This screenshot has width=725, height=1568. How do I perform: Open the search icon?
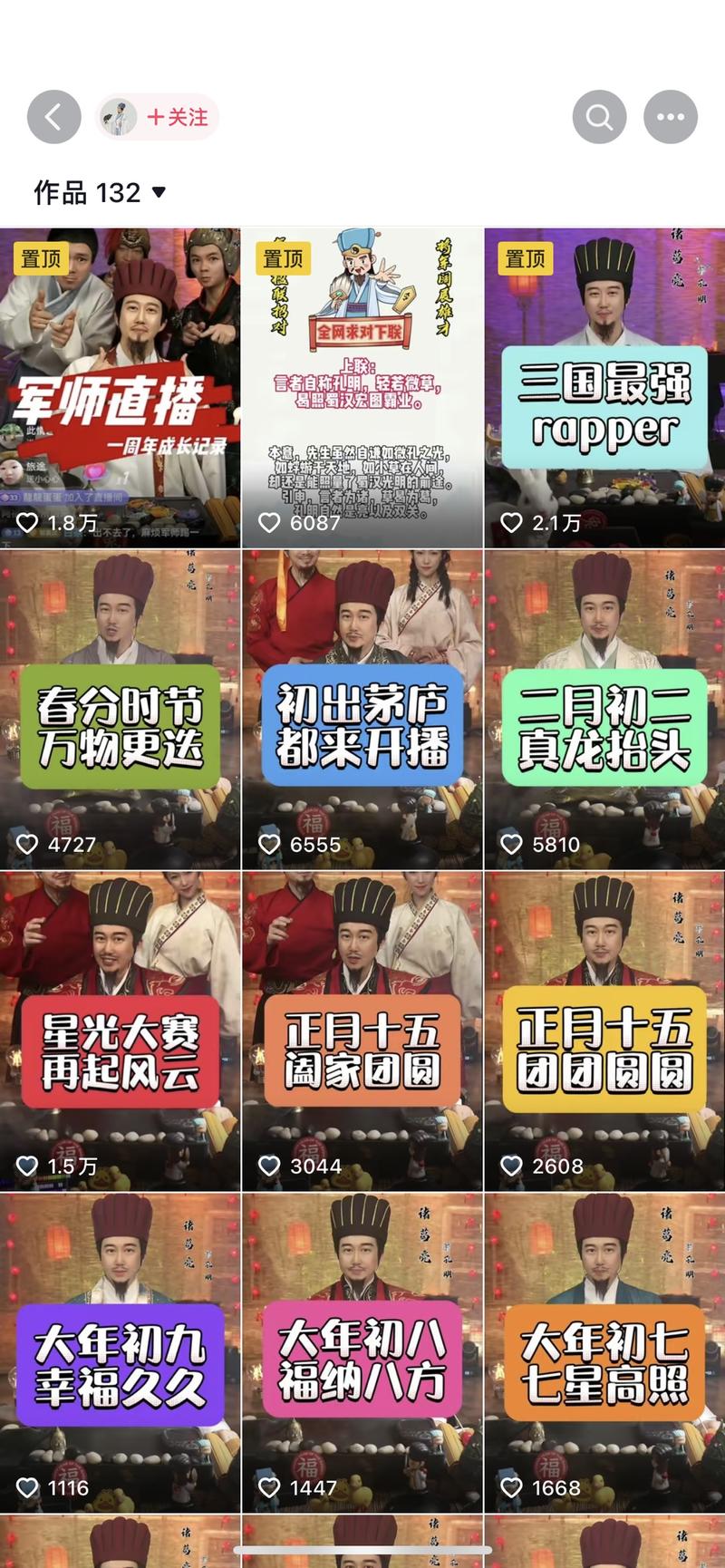point(599,117)
